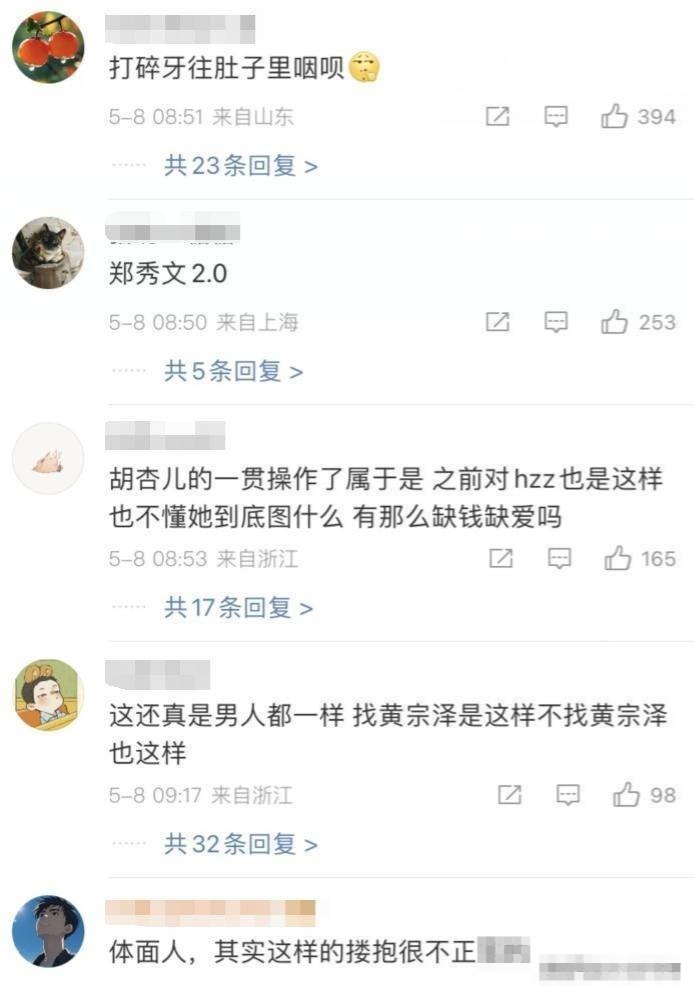
Task: Share the comment '这还真是男人都一样'
Action: 510,795
